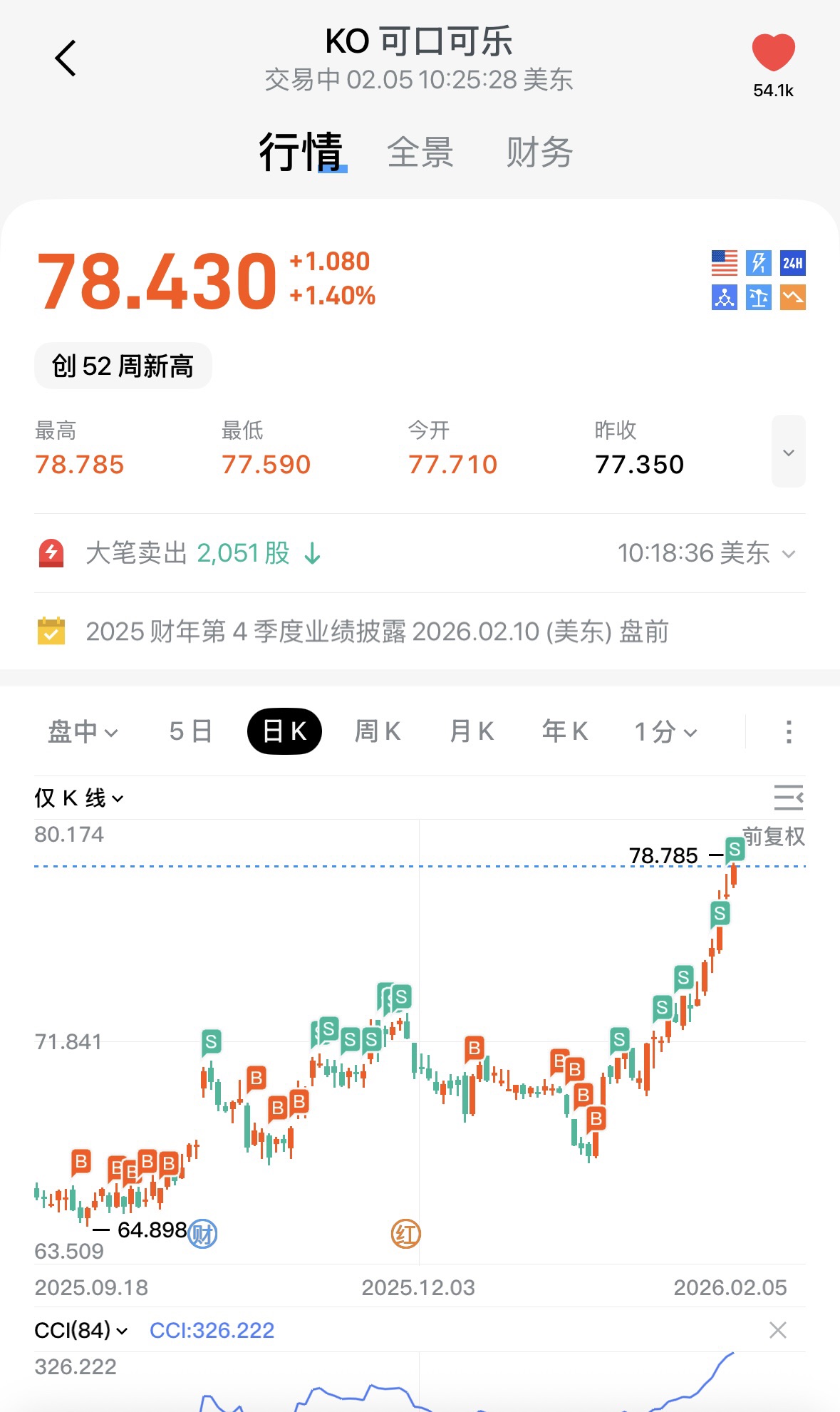Open the 大笔卖出 2,051股 alert row

tap(420, 553)
